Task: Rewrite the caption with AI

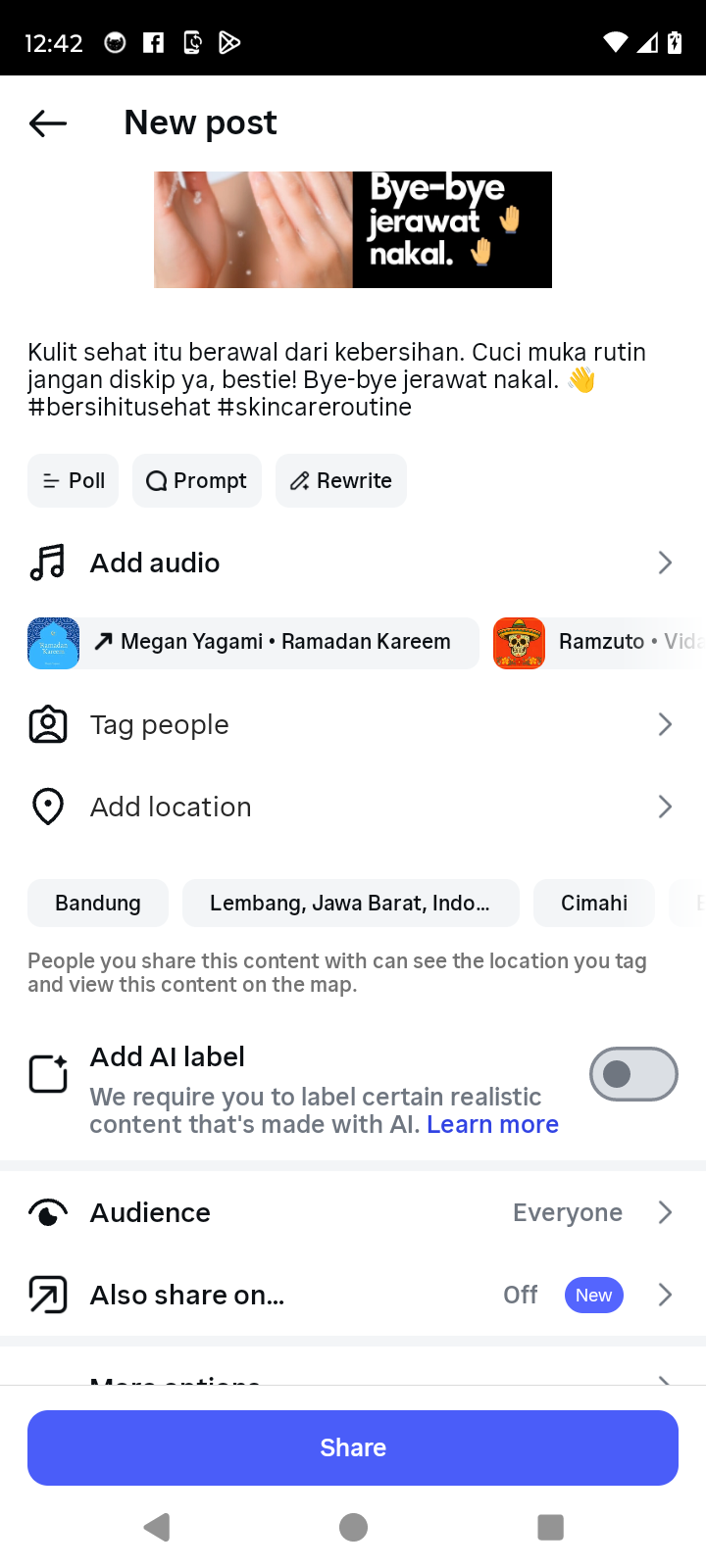Action: pyautogui.click(x=341, y=481)
